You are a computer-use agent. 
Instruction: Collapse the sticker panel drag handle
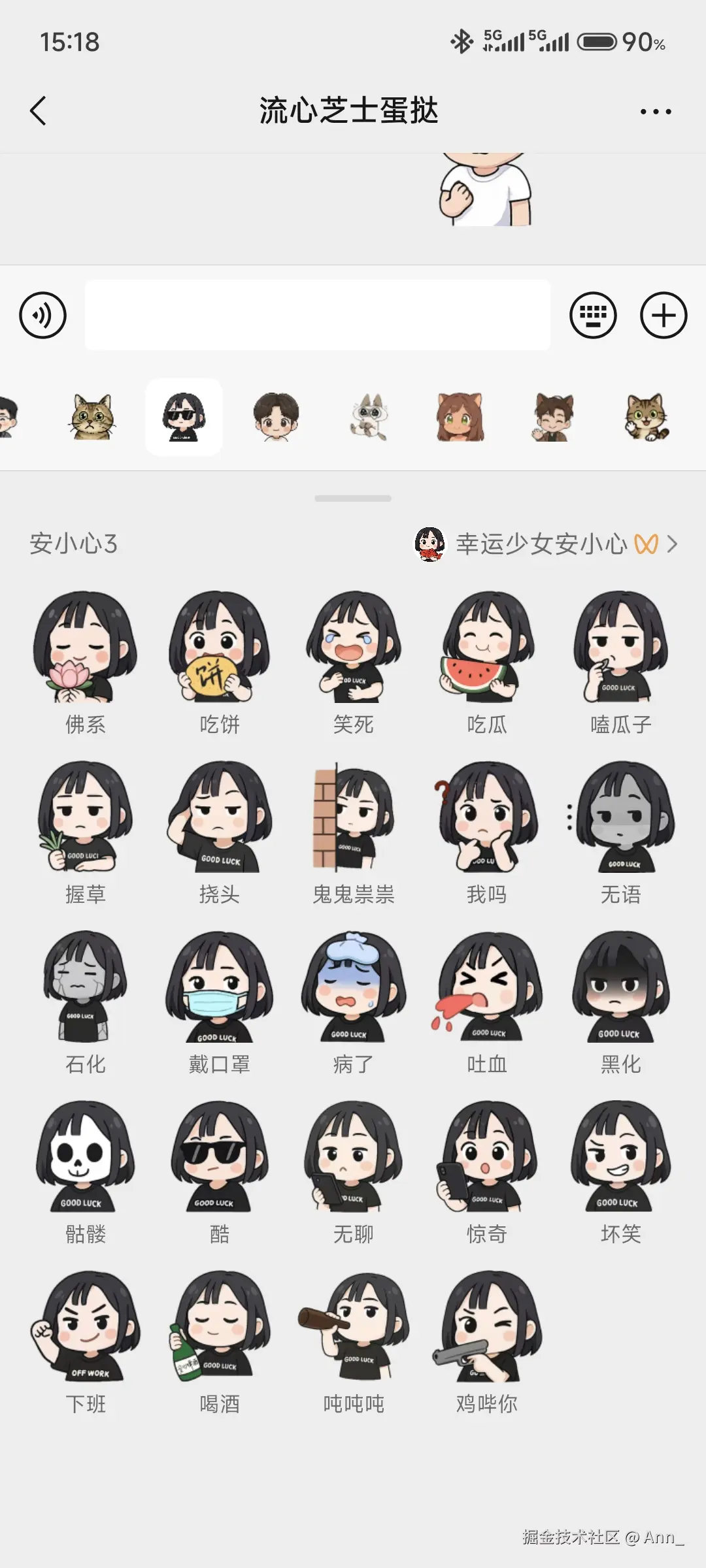pos(353,498)
